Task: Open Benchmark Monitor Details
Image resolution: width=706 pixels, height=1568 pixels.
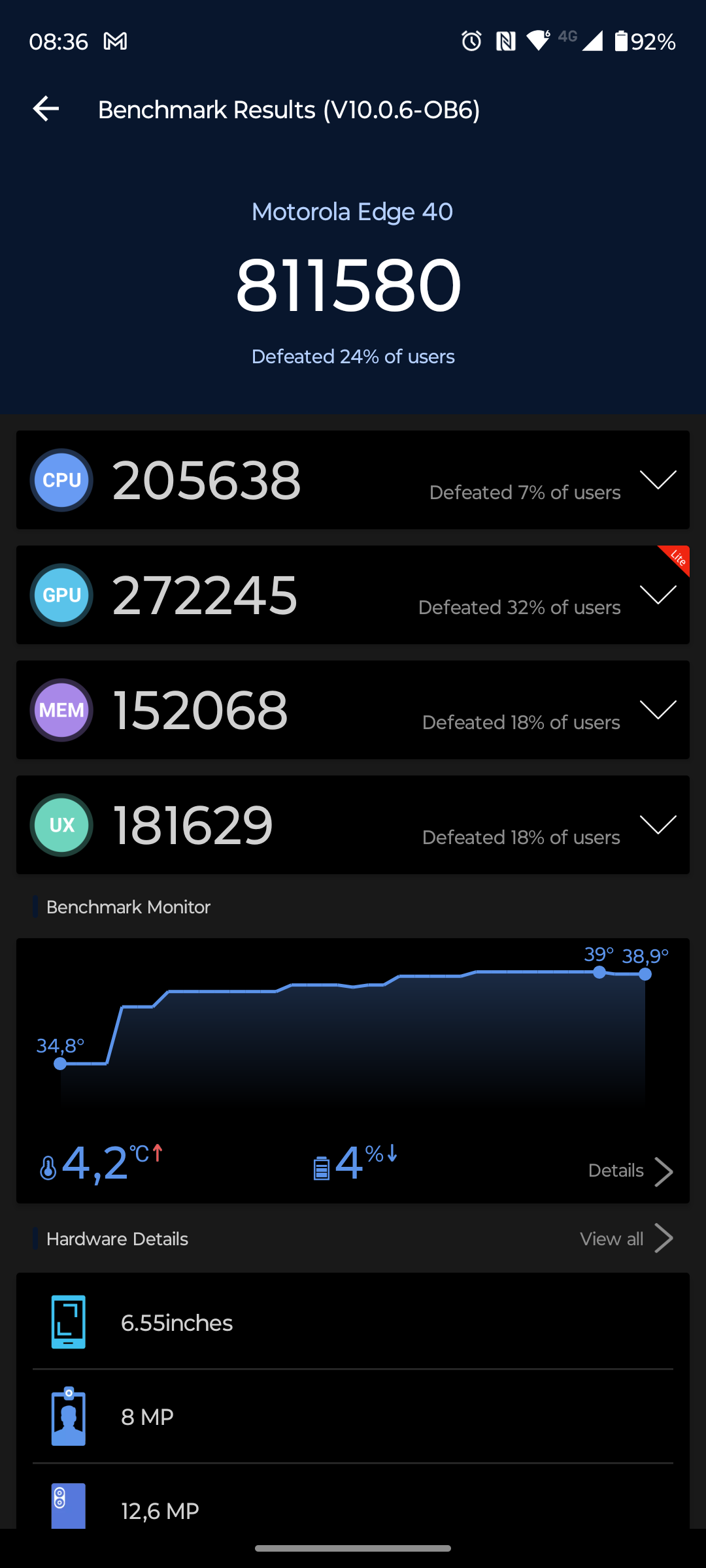Action: pyautogui.click(x=630, y=1171)
